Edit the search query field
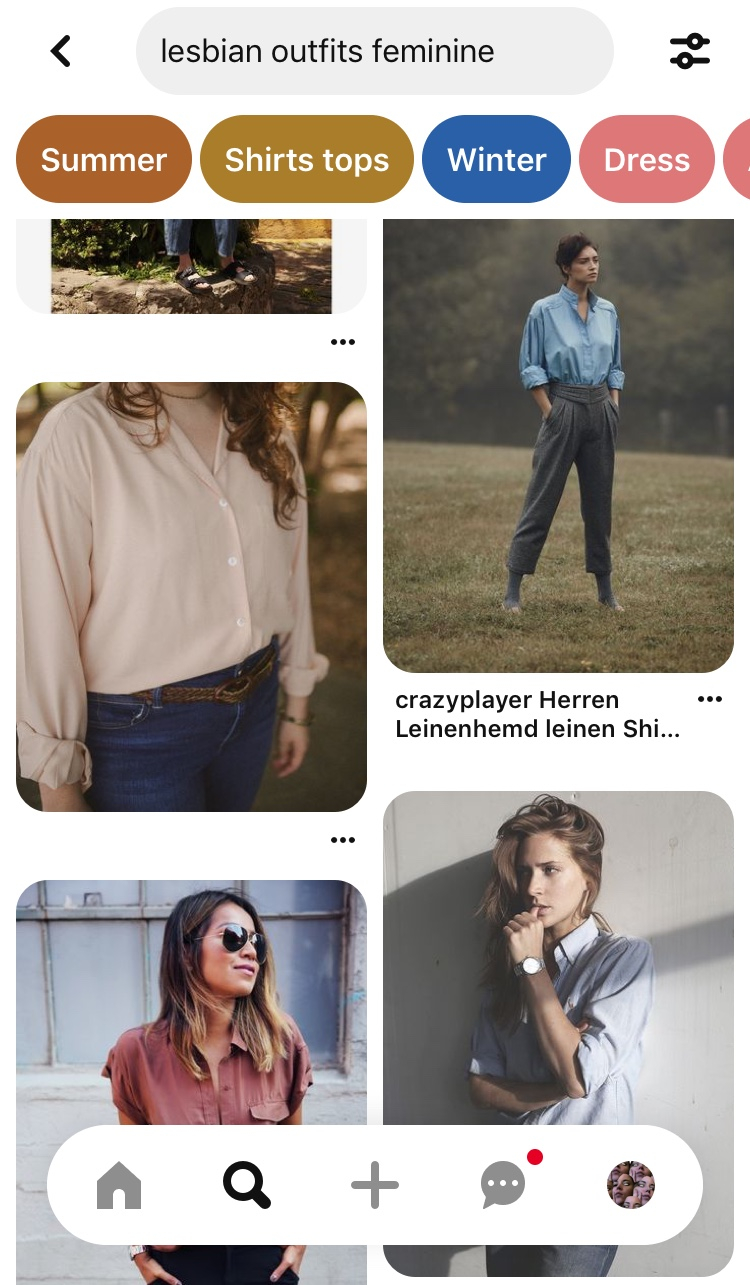Screen dimensions: 750x1285 (374, 51)
